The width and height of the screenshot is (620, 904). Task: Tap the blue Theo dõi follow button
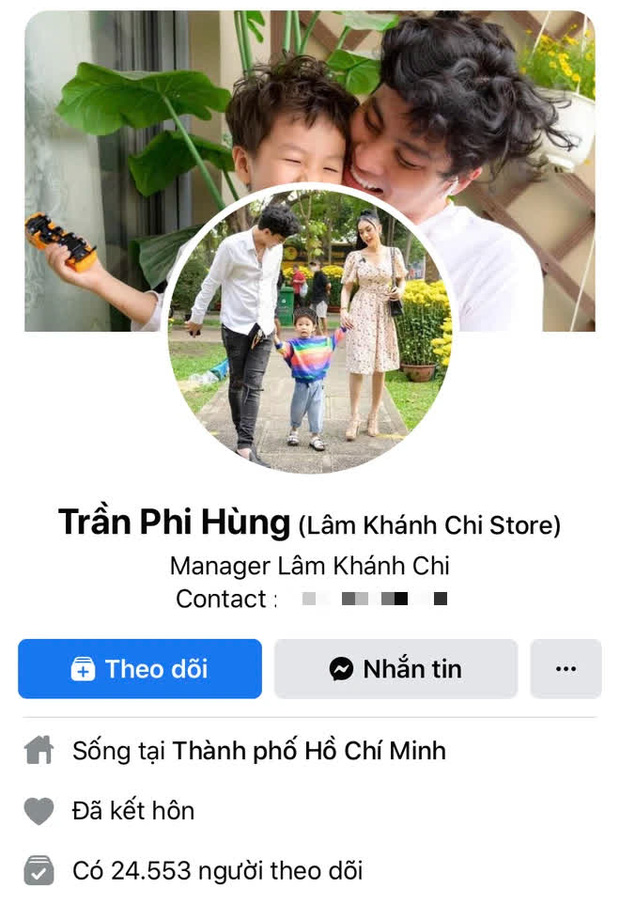140,669
